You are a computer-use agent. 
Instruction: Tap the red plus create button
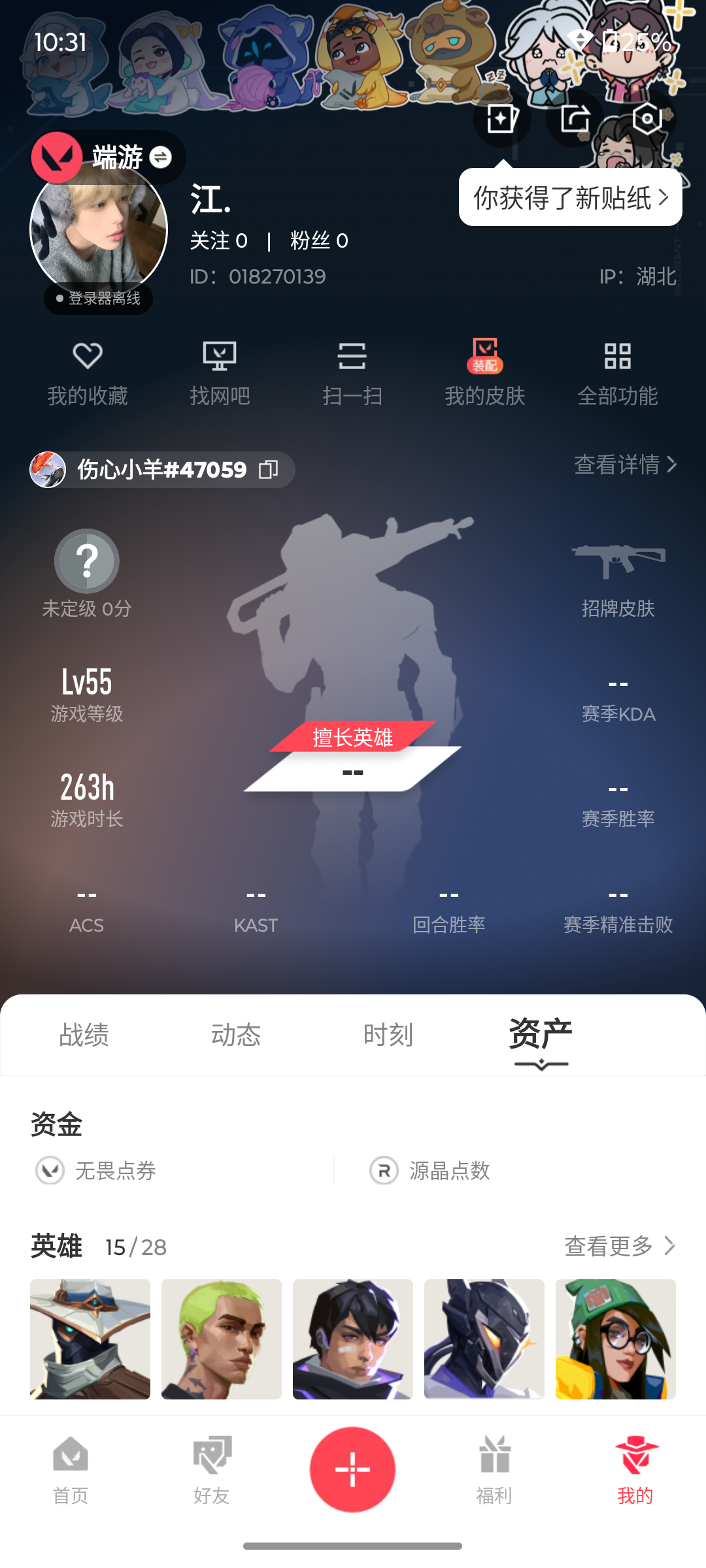tap(352, 1469)
